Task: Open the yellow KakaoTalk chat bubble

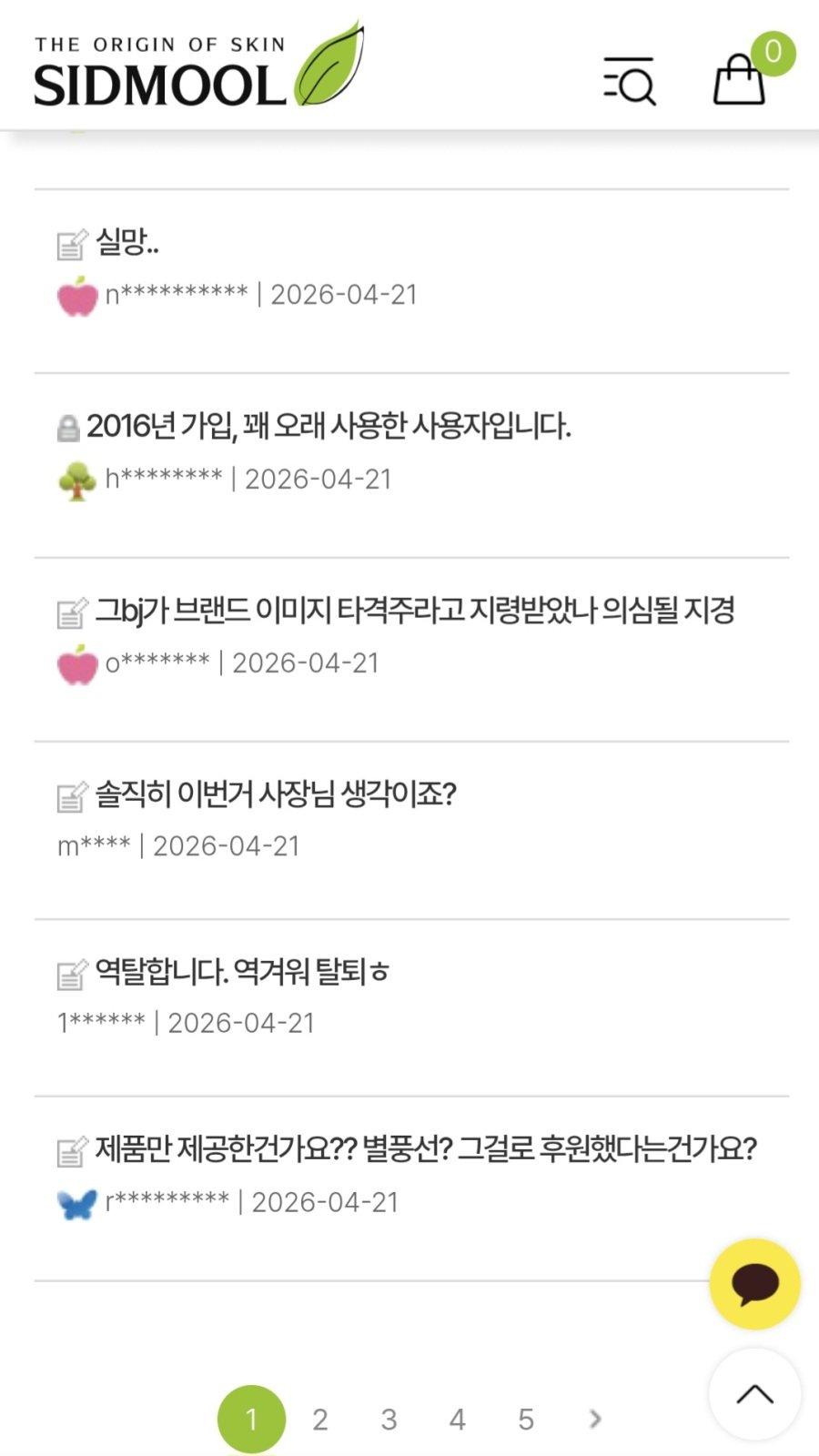Action: pyautogui.click(x=755, y=1283)
